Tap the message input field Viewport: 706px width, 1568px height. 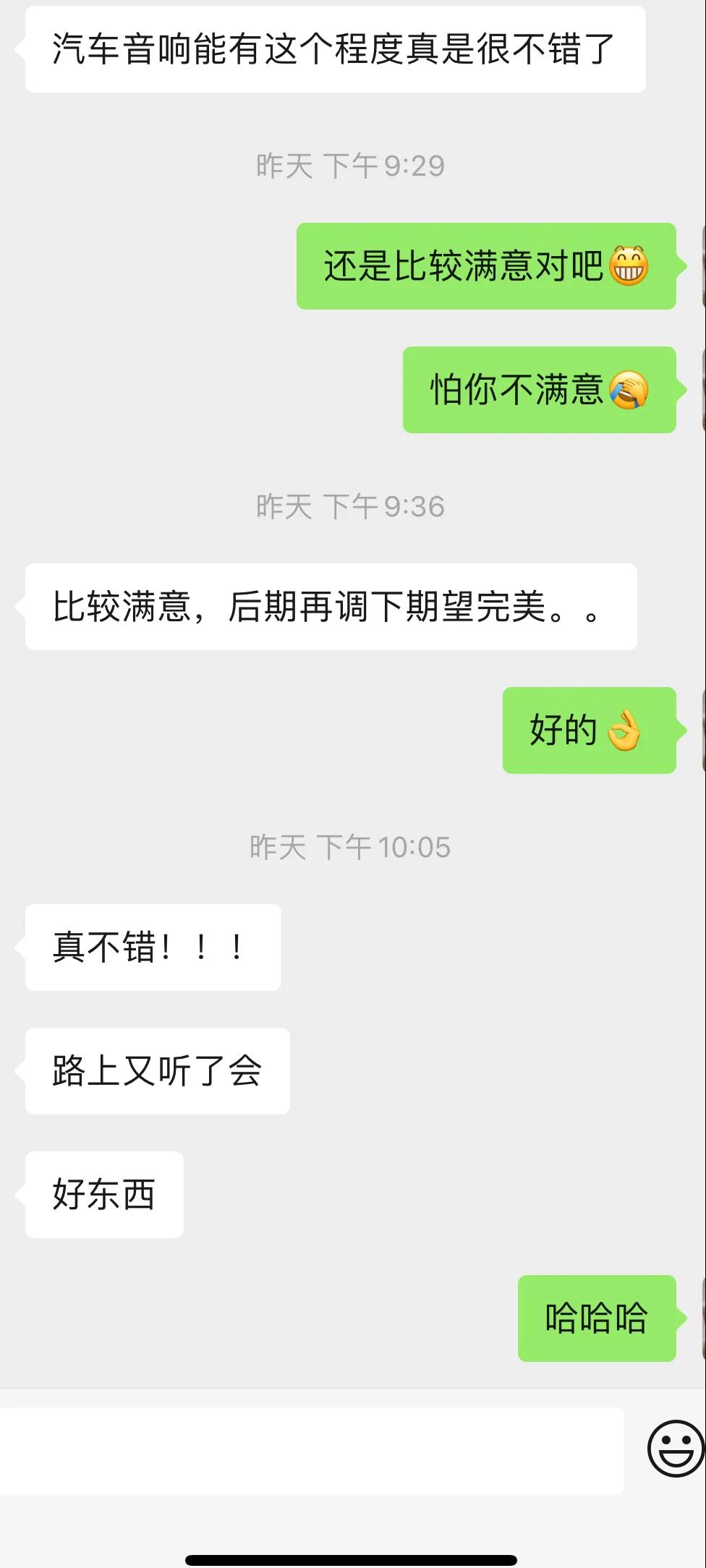pos(311,1450)
